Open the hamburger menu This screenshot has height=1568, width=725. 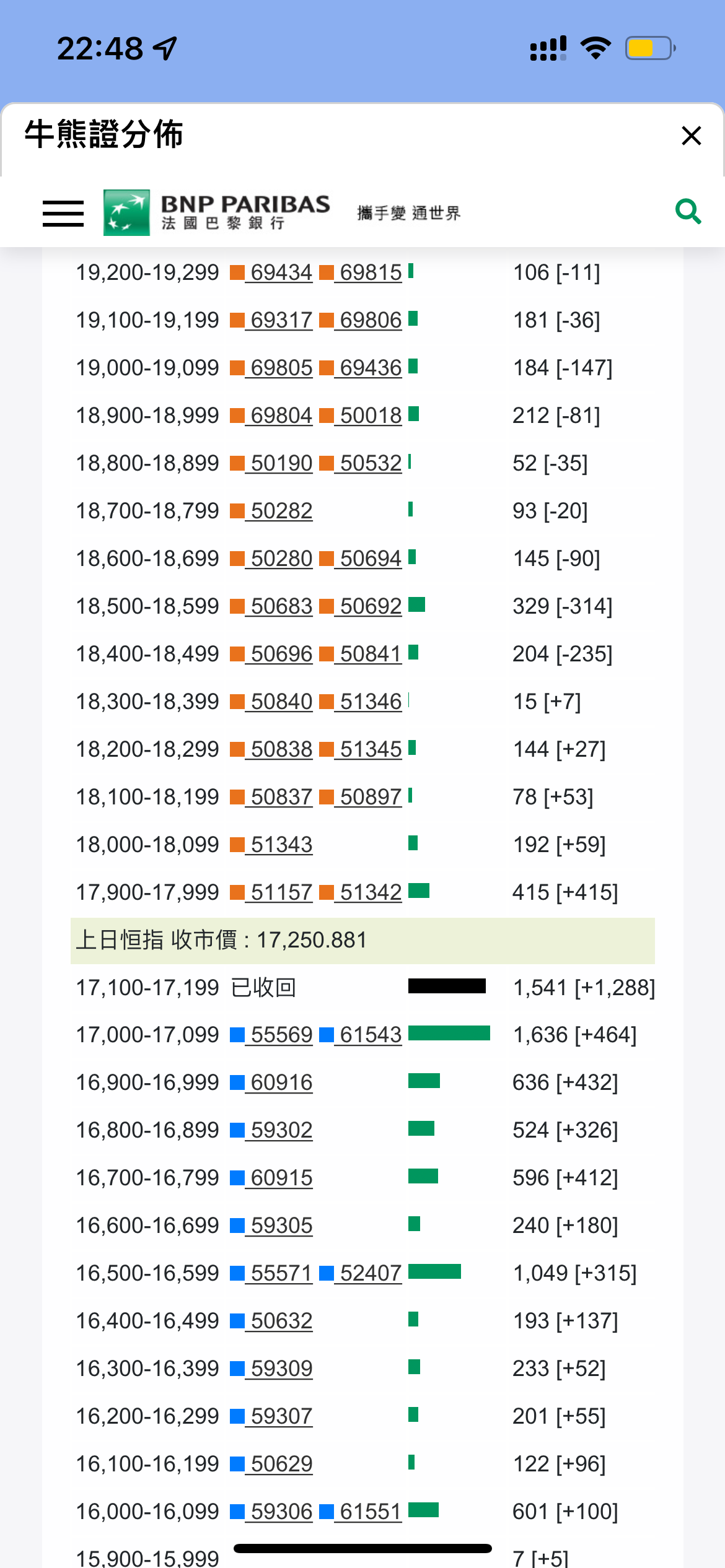pos(63,213)
